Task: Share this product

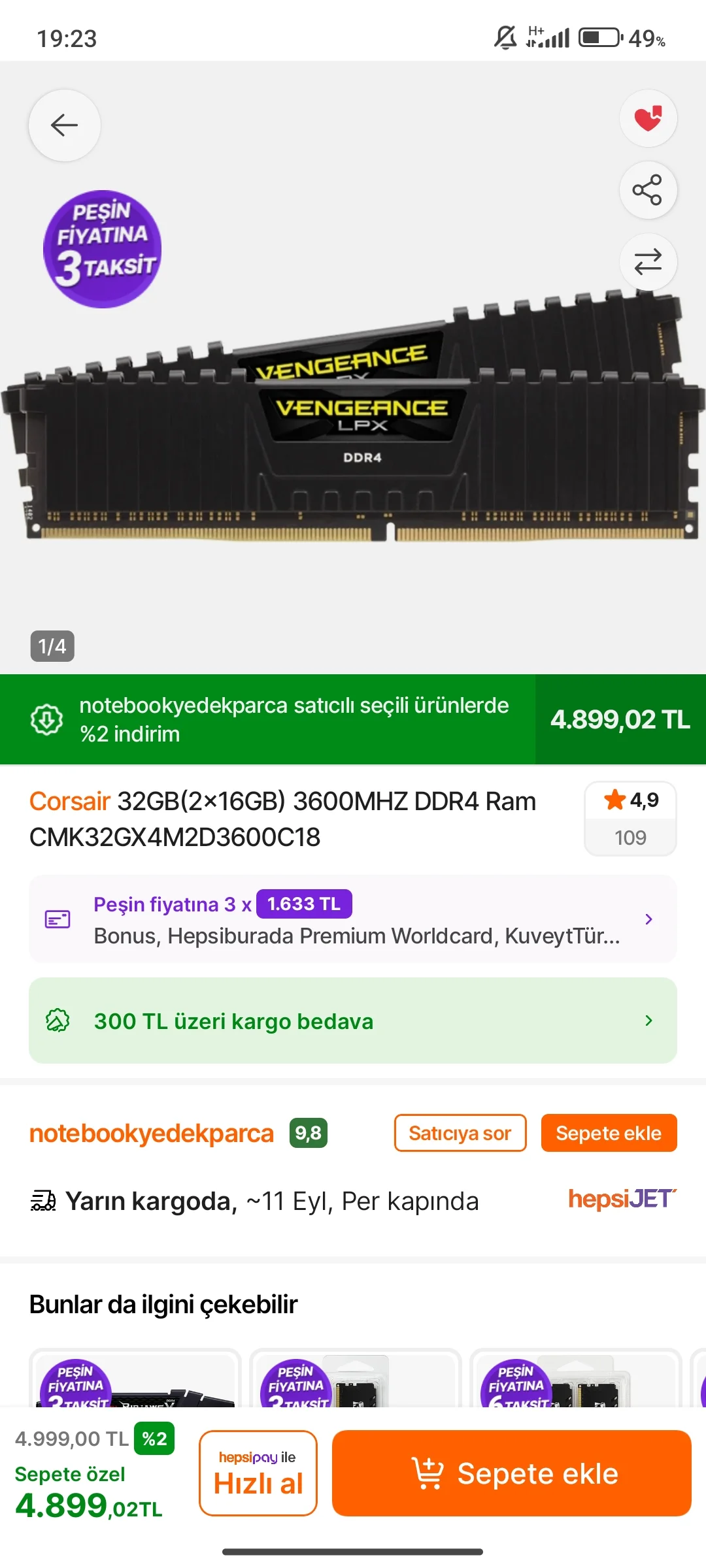Action: point(648,191)
